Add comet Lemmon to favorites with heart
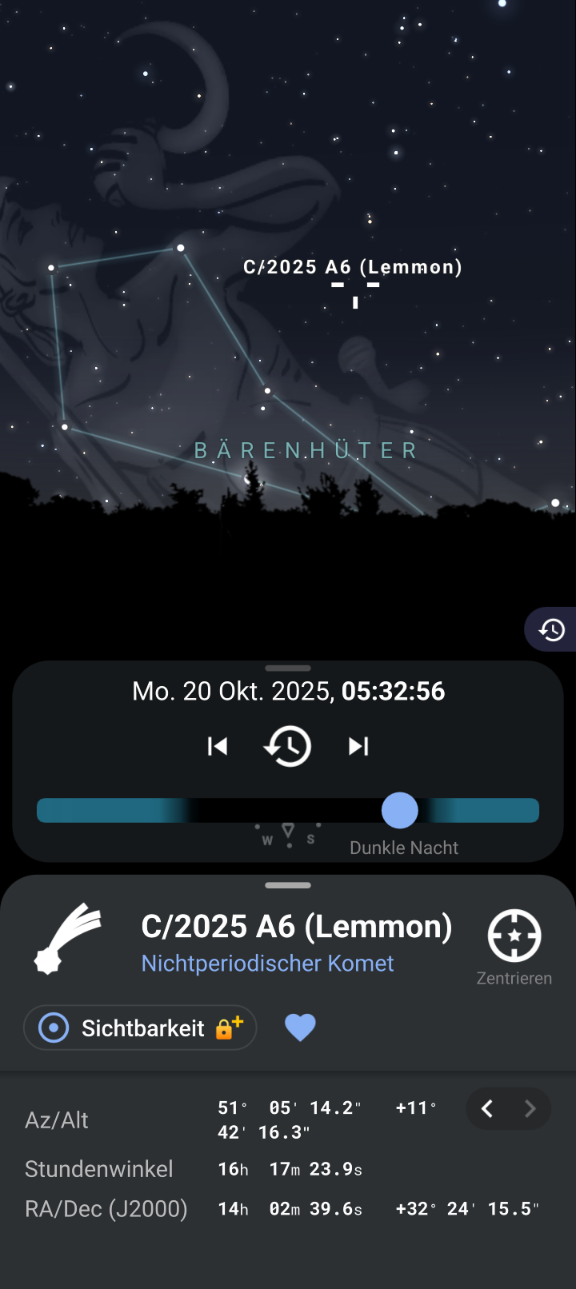 coord(300,1028)
